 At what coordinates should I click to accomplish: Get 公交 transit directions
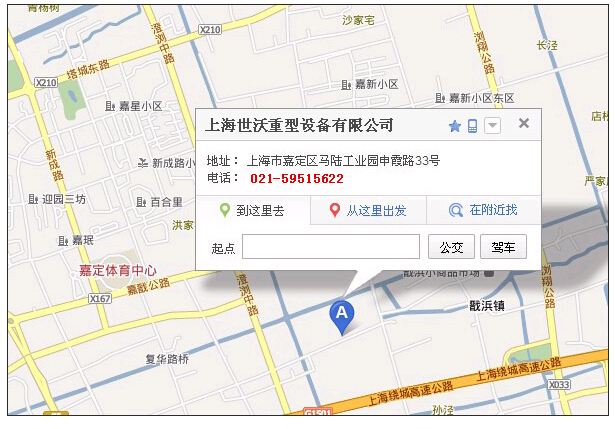451,247
